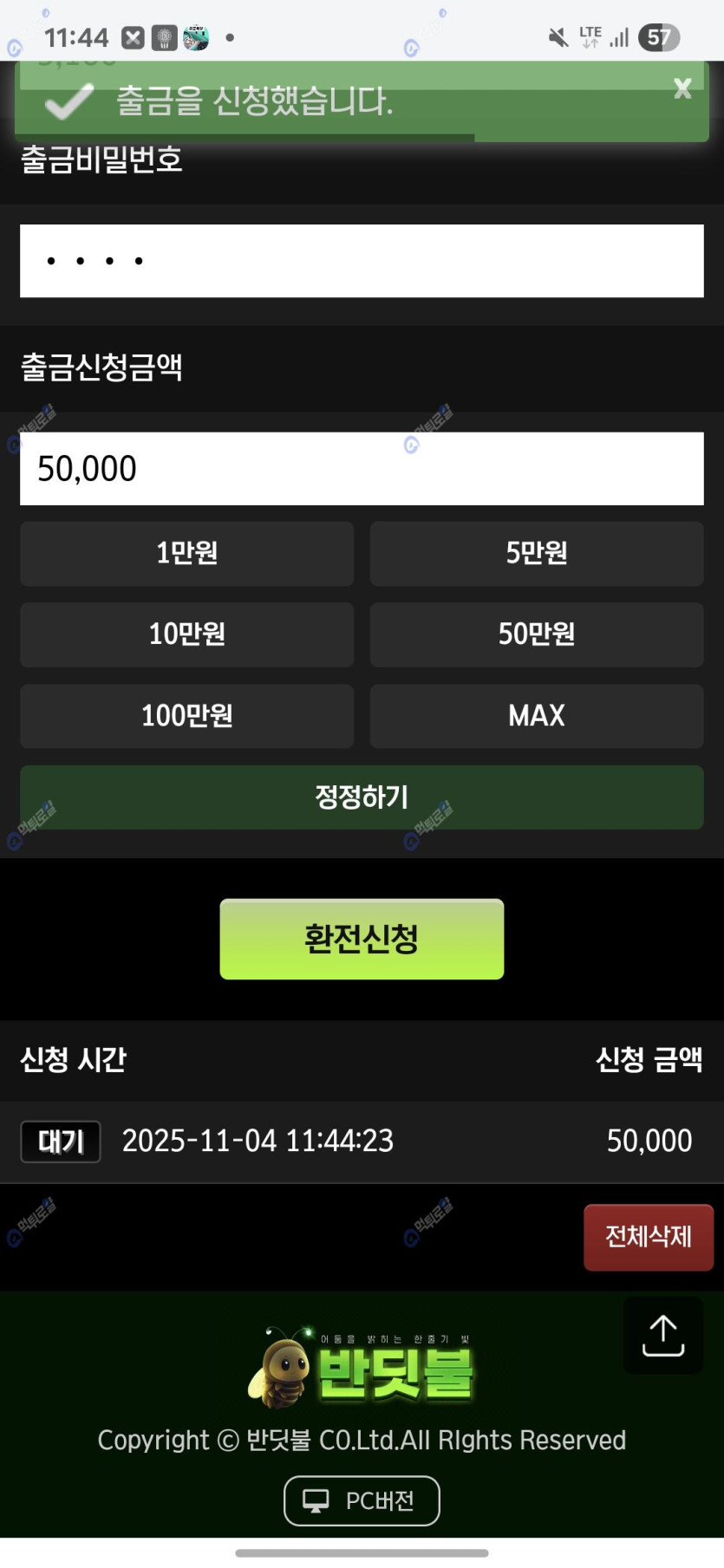
Task: Select the 100만원 amount button
Action: 186,716
